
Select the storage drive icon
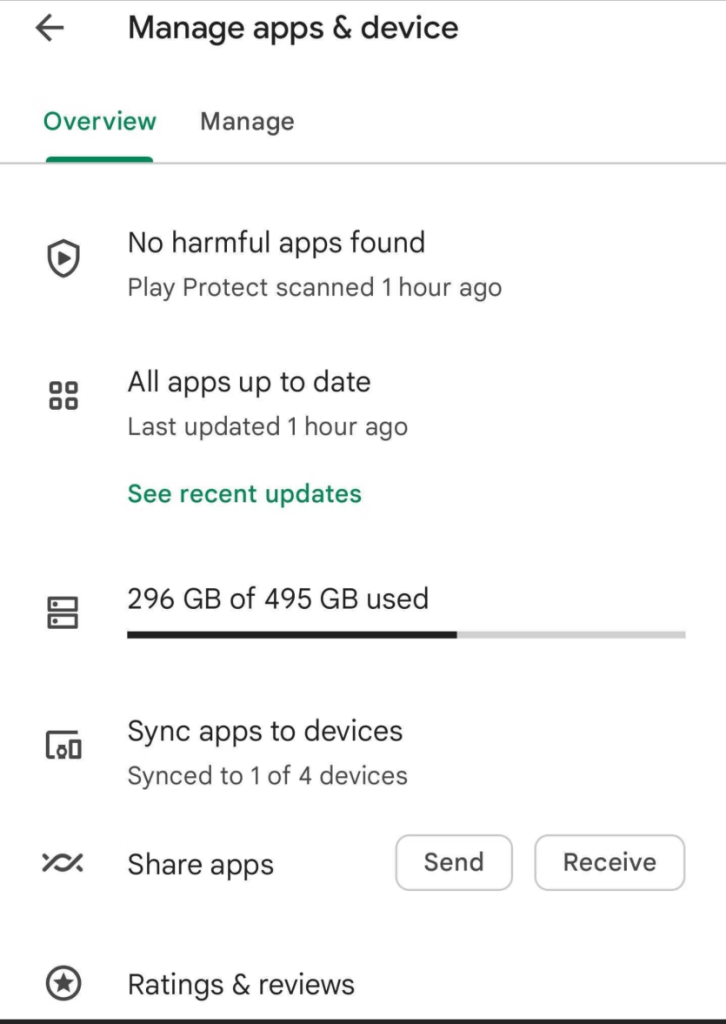[x=62, y=612]
